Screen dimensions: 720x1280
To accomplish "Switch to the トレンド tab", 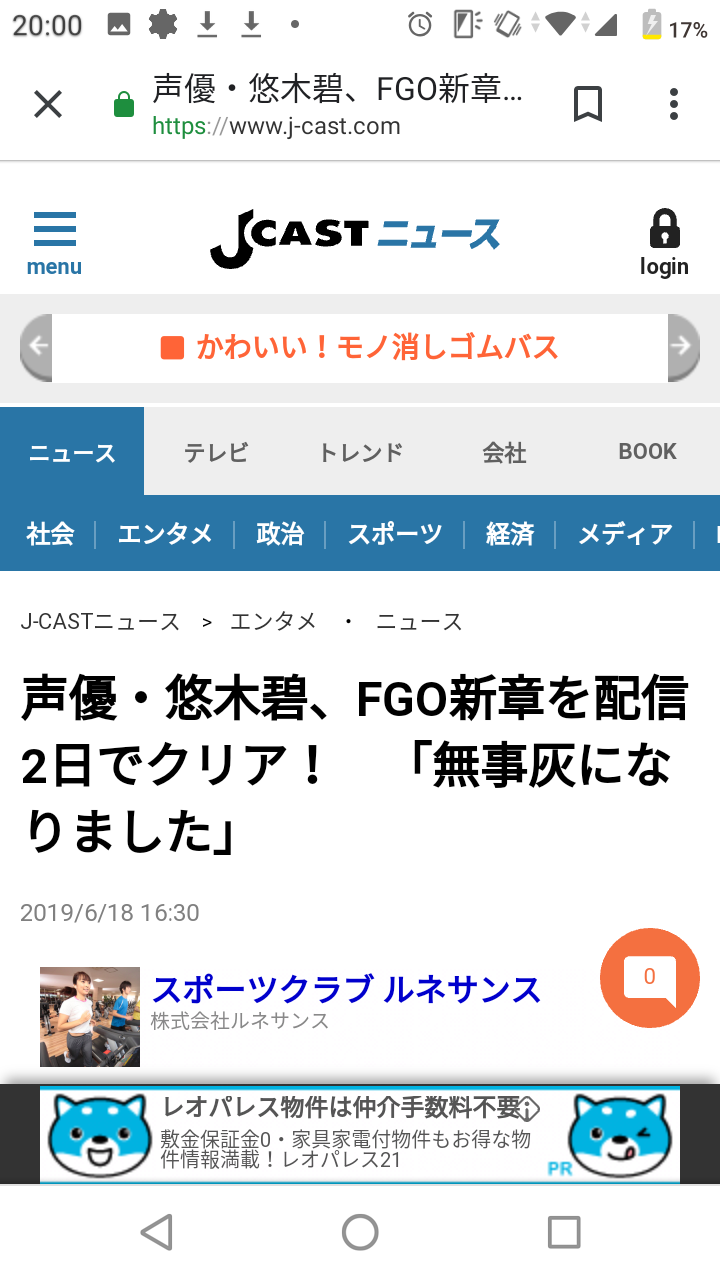I will pyautogui.click(x=361, y=452).
